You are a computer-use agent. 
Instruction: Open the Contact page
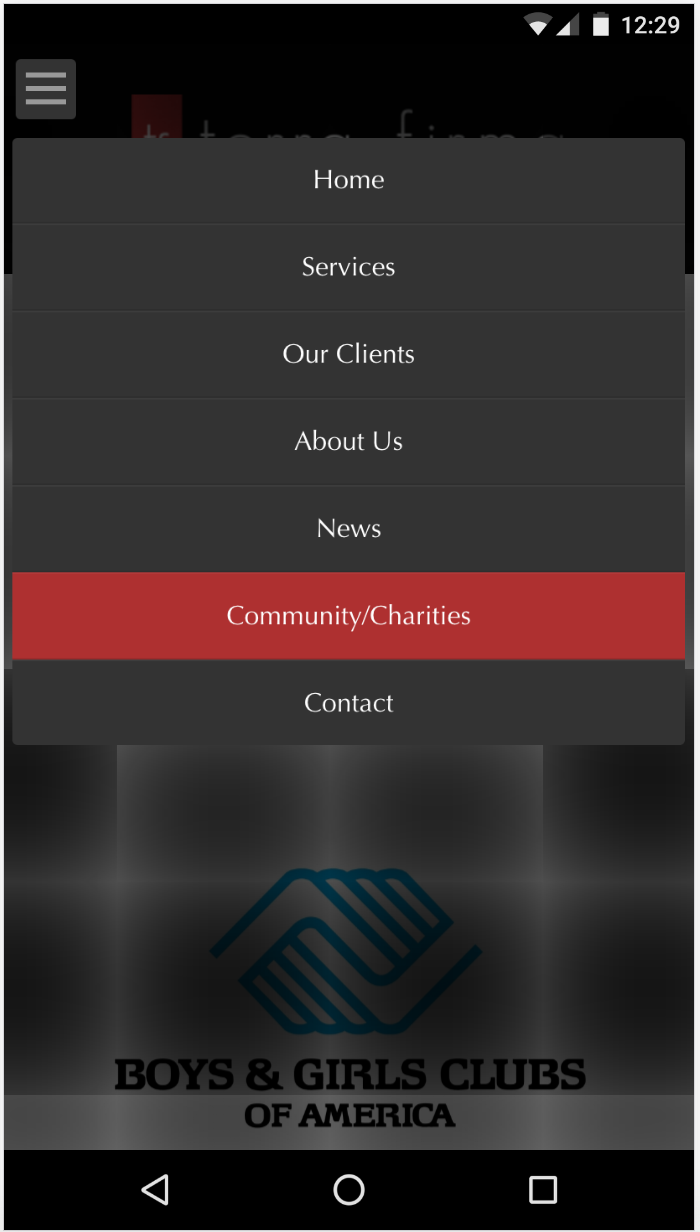click(x=348, y=703)
